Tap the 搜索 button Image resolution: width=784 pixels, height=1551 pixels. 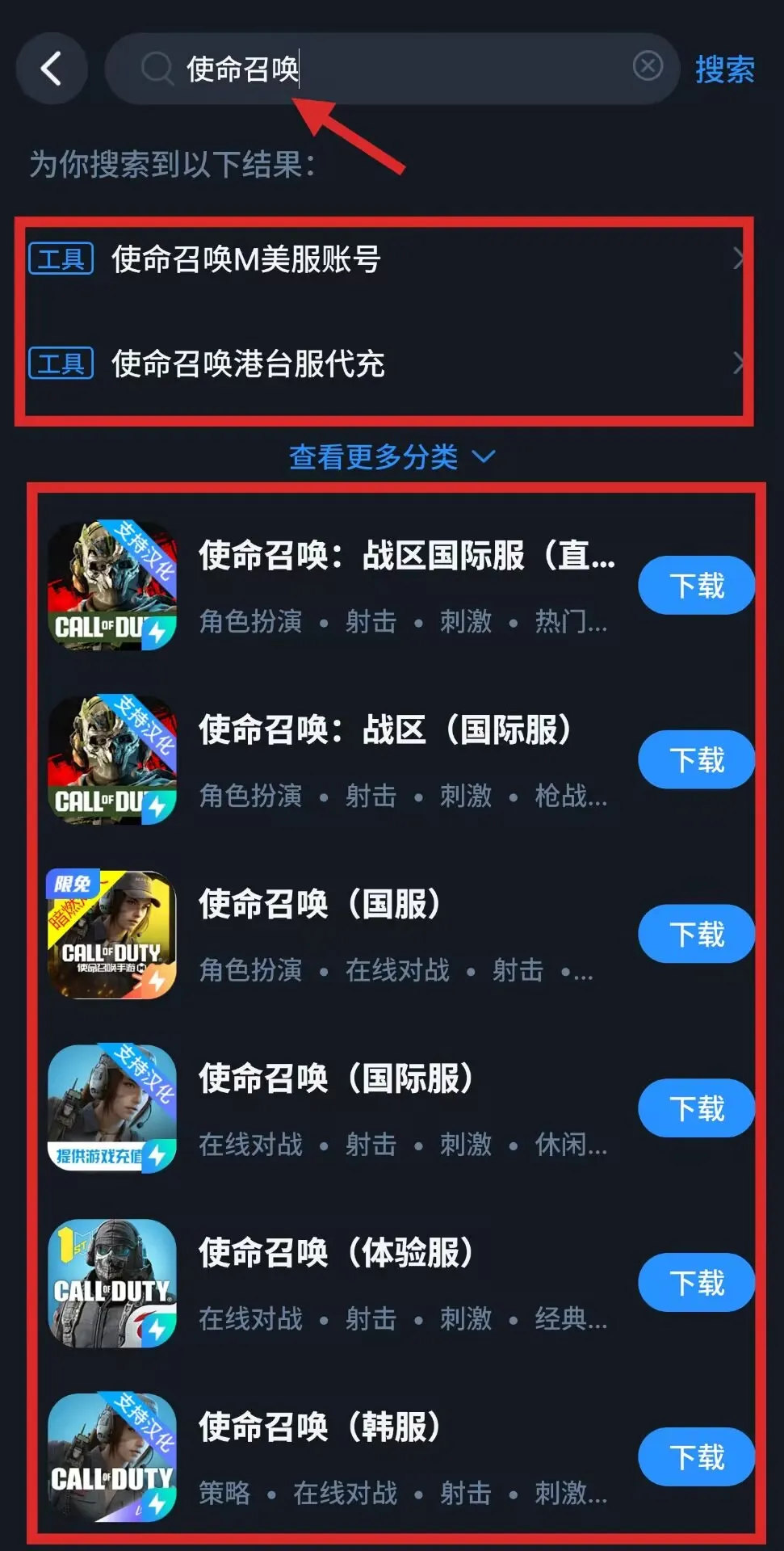pos(725,69)
